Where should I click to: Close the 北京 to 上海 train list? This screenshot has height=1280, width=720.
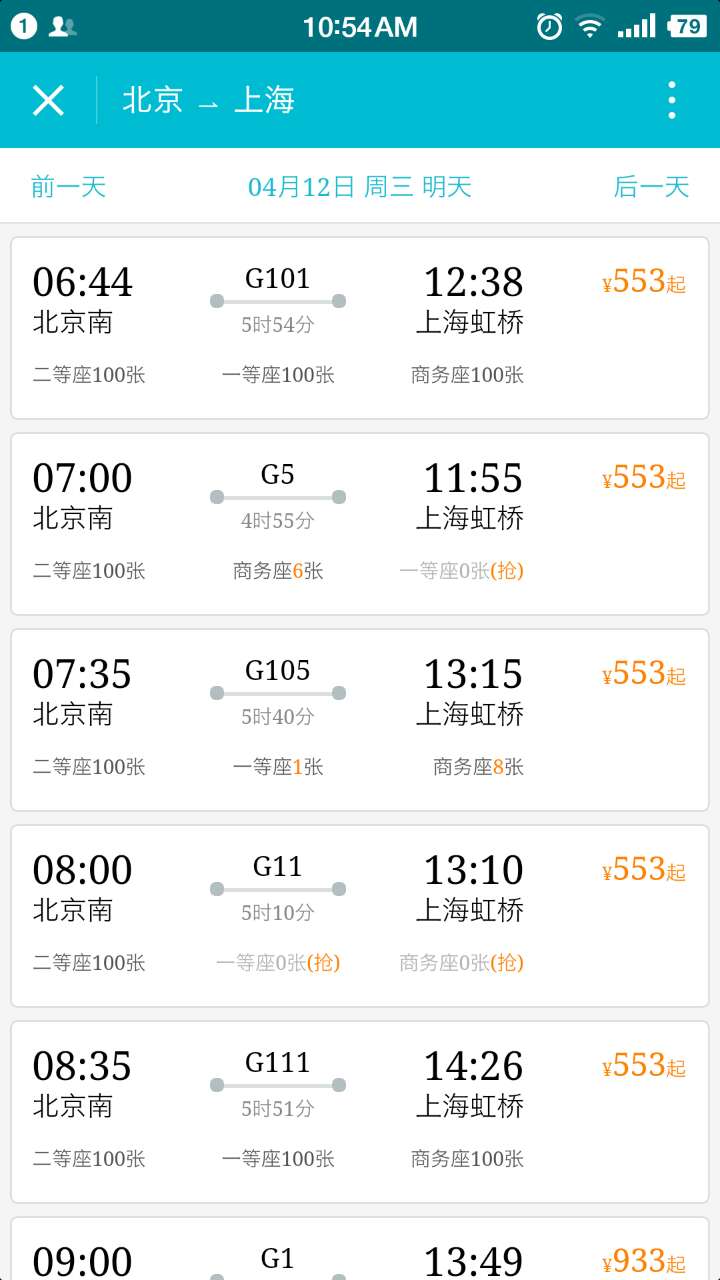48,101
